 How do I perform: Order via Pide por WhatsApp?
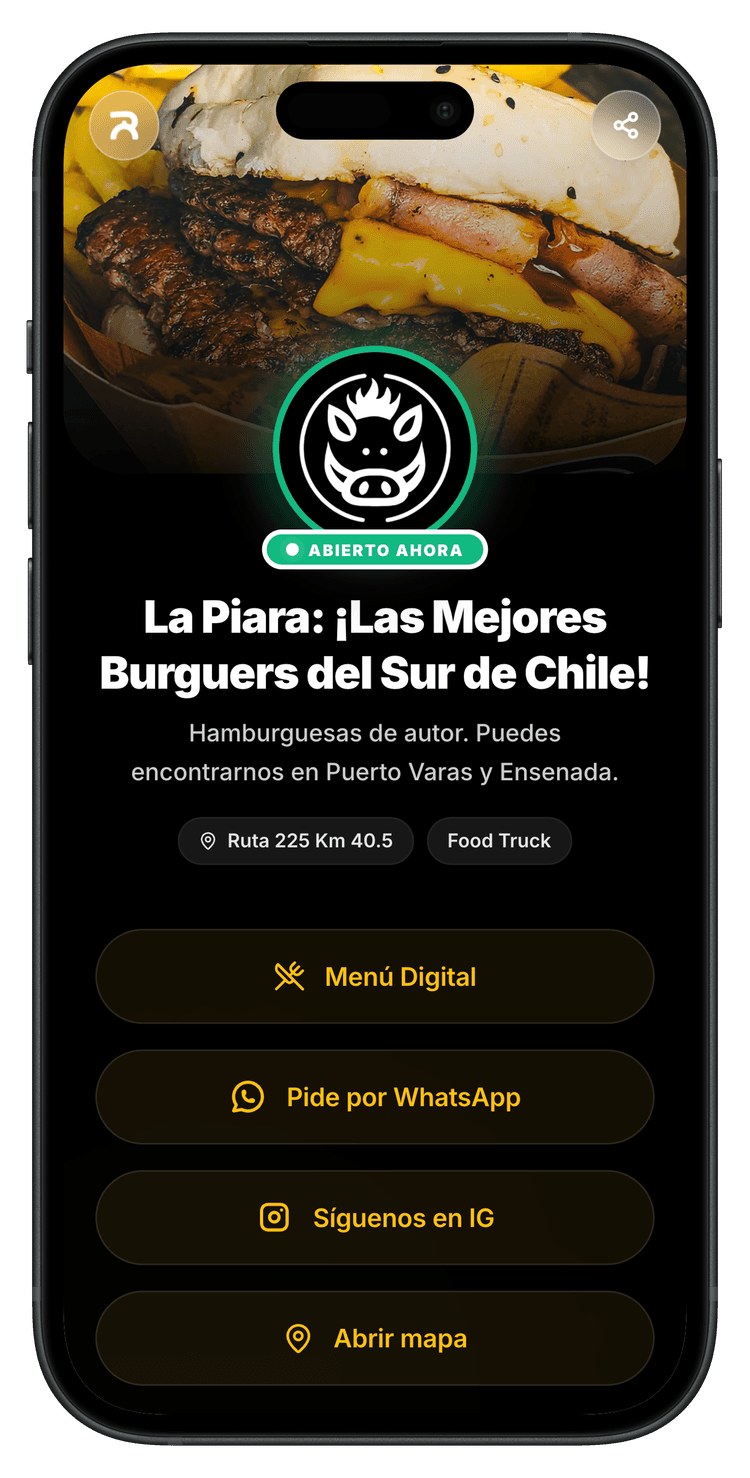375,1097
